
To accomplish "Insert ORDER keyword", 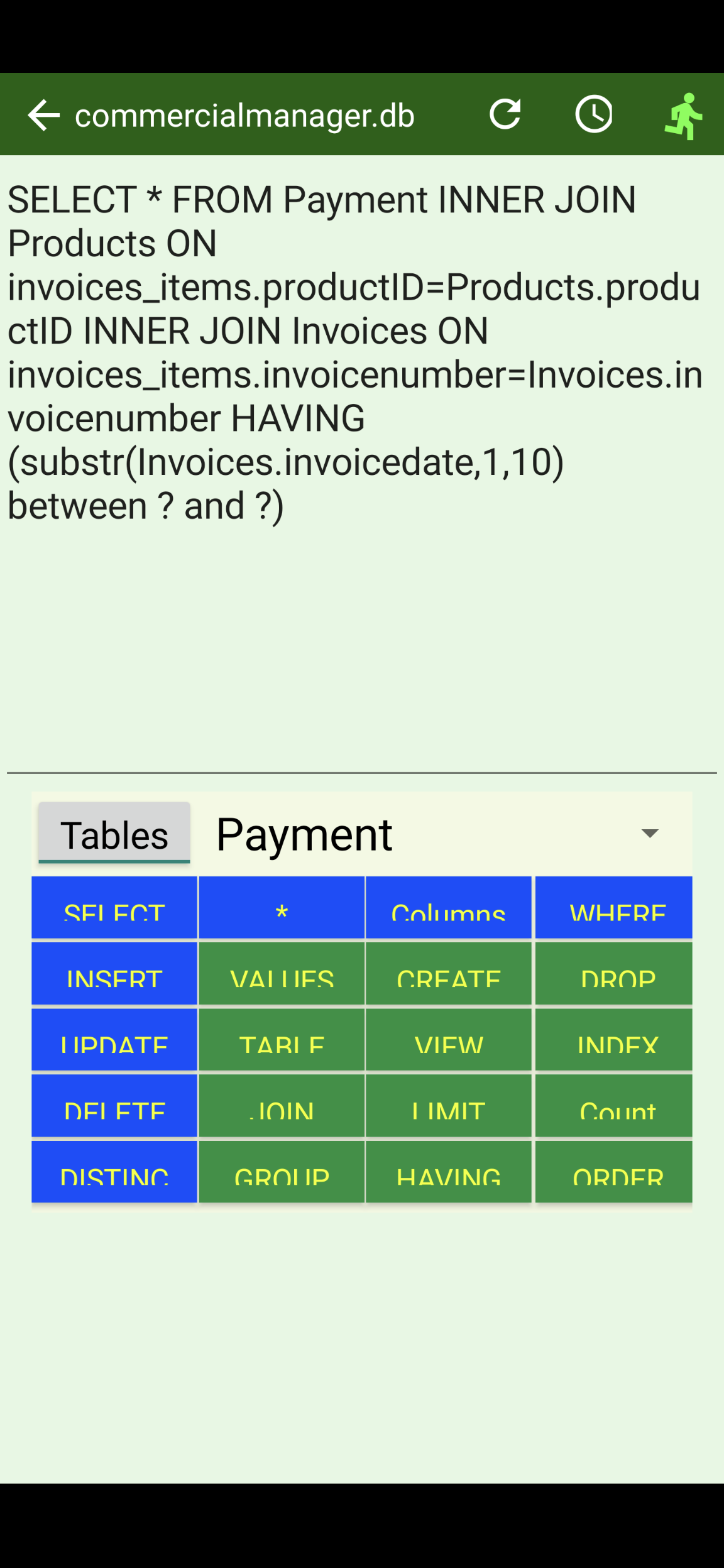I will point(614,1172).
